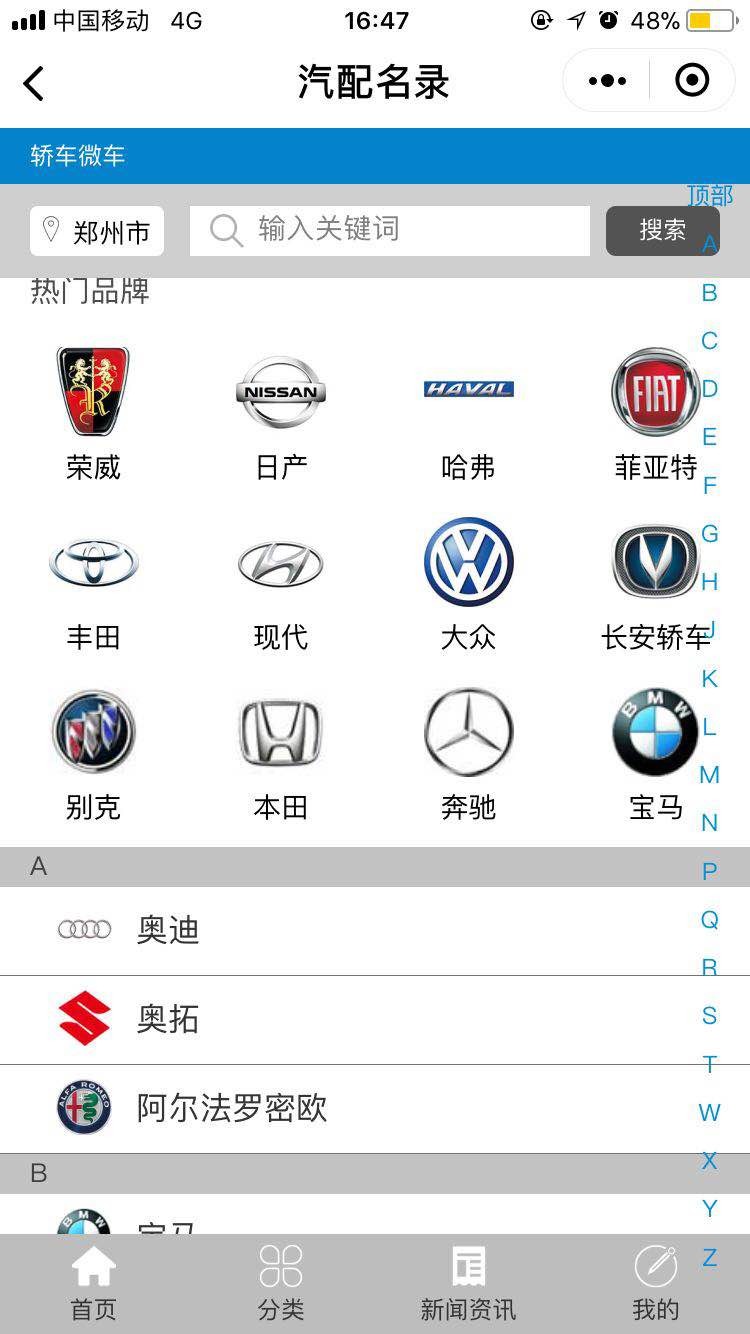Tap the 搜索 button
Screen dimensions: 750x1334
tap(662, 231)
